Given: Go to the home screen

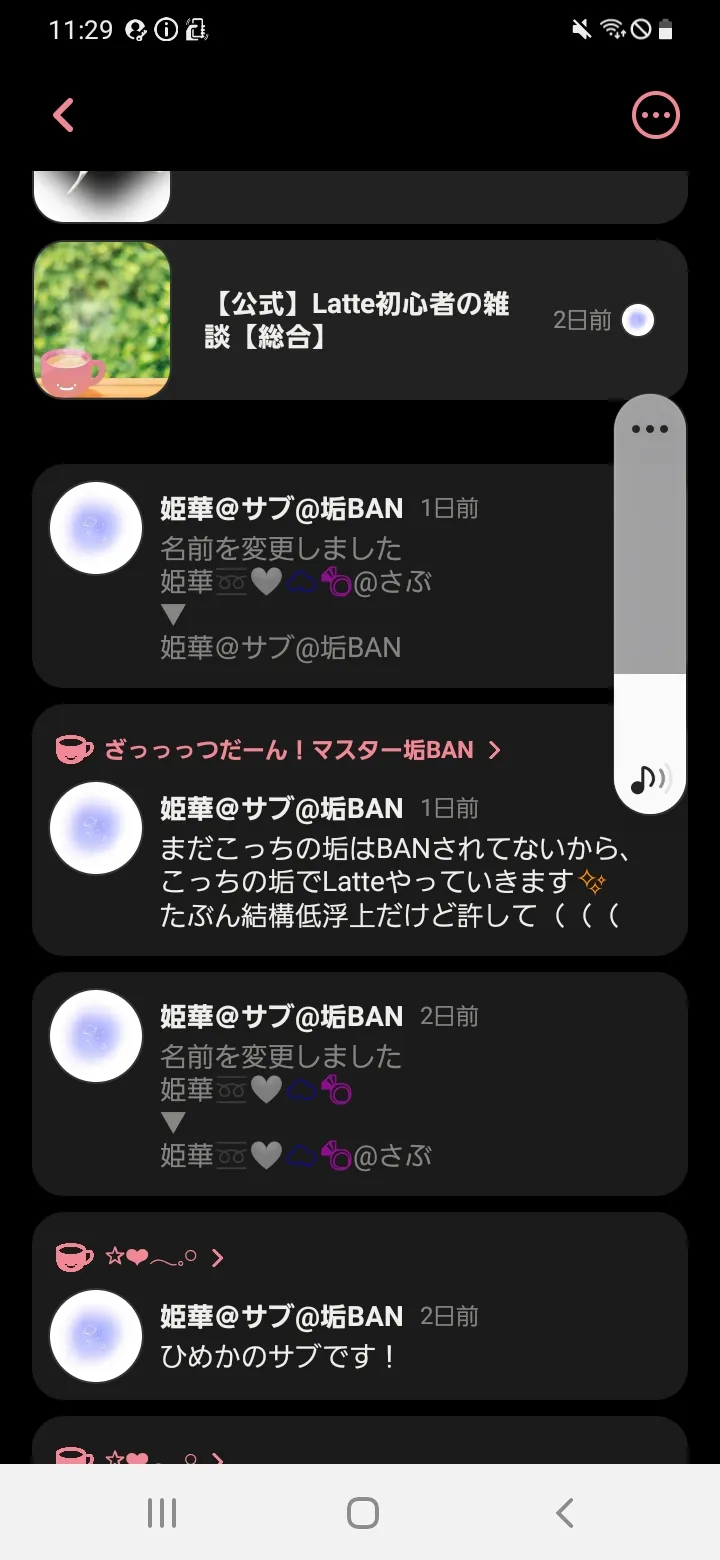Looking at the screenshot, I should tap(363, 1513).
